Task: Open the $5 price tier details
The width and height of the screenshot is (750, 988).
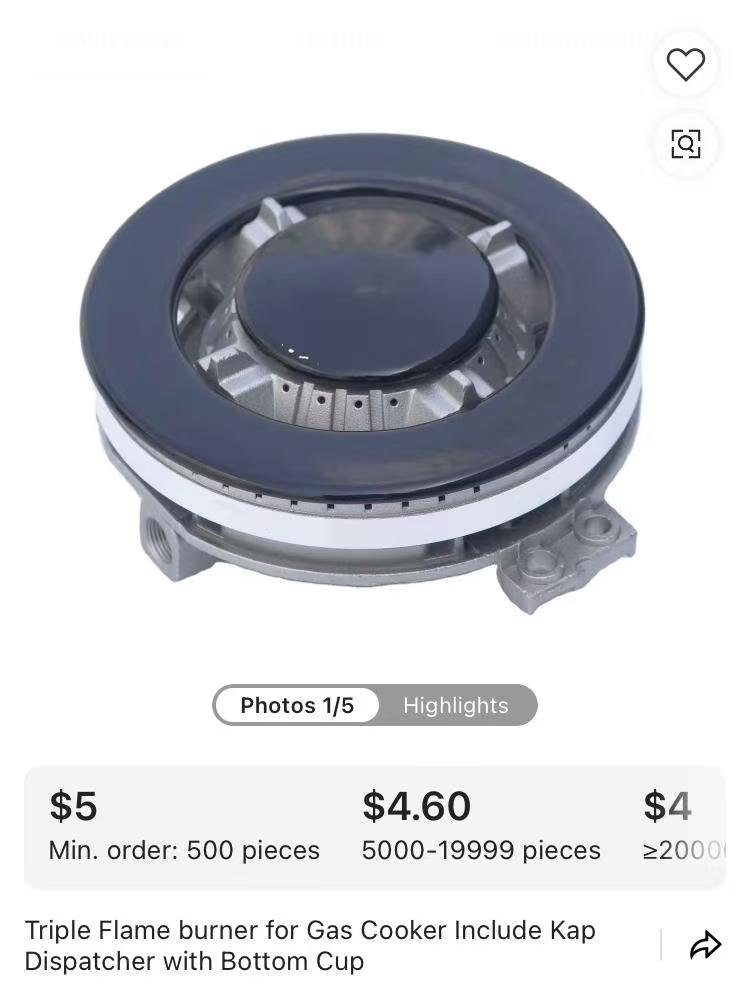Action: pos(184,827)
